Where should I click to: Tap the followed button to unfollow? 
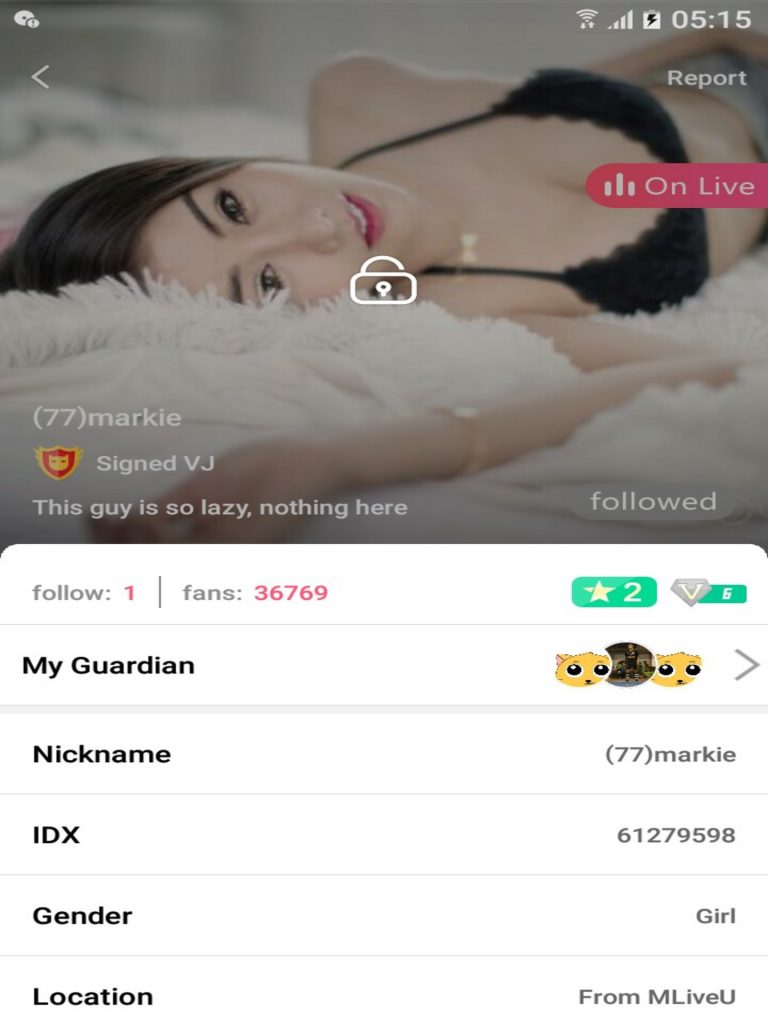653,501
